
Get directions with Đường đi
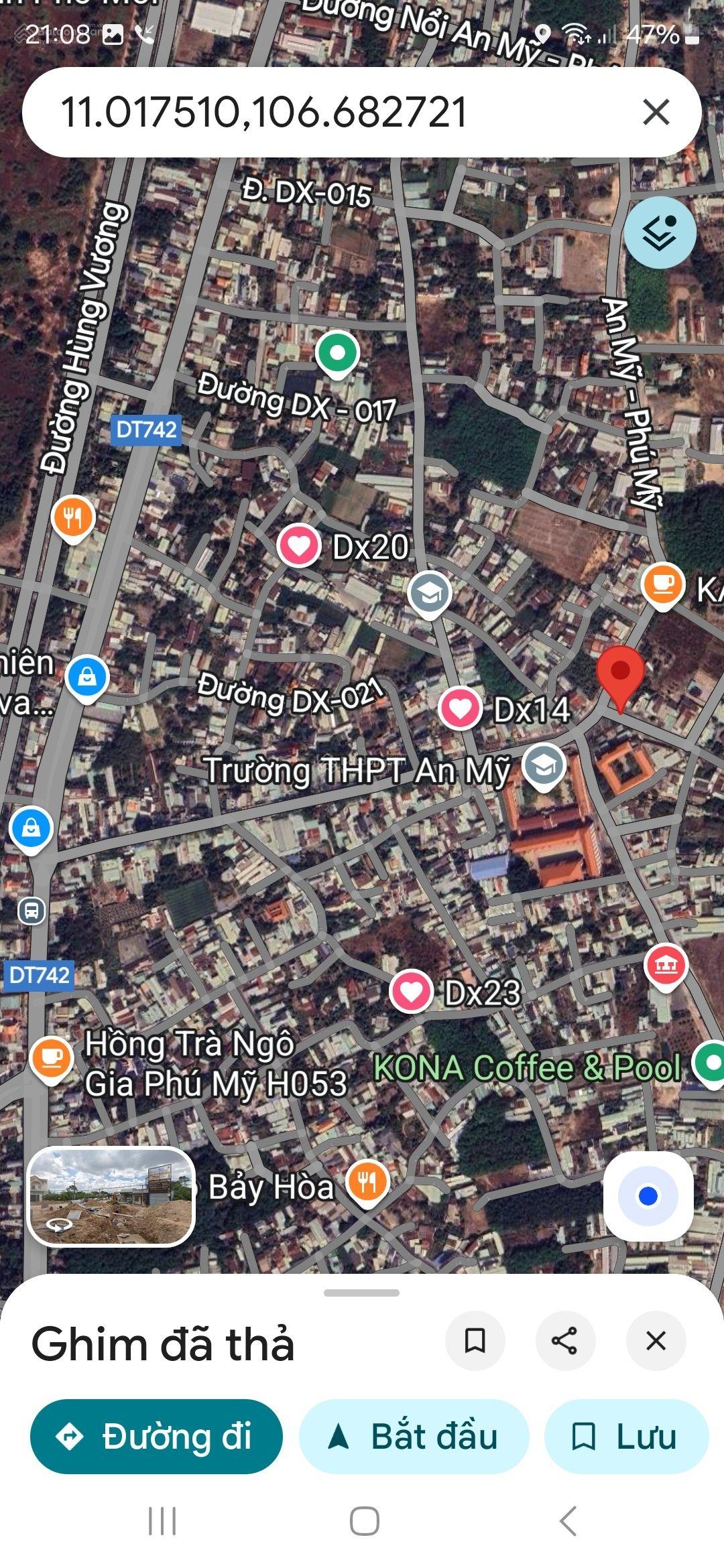click(156, 1436)
